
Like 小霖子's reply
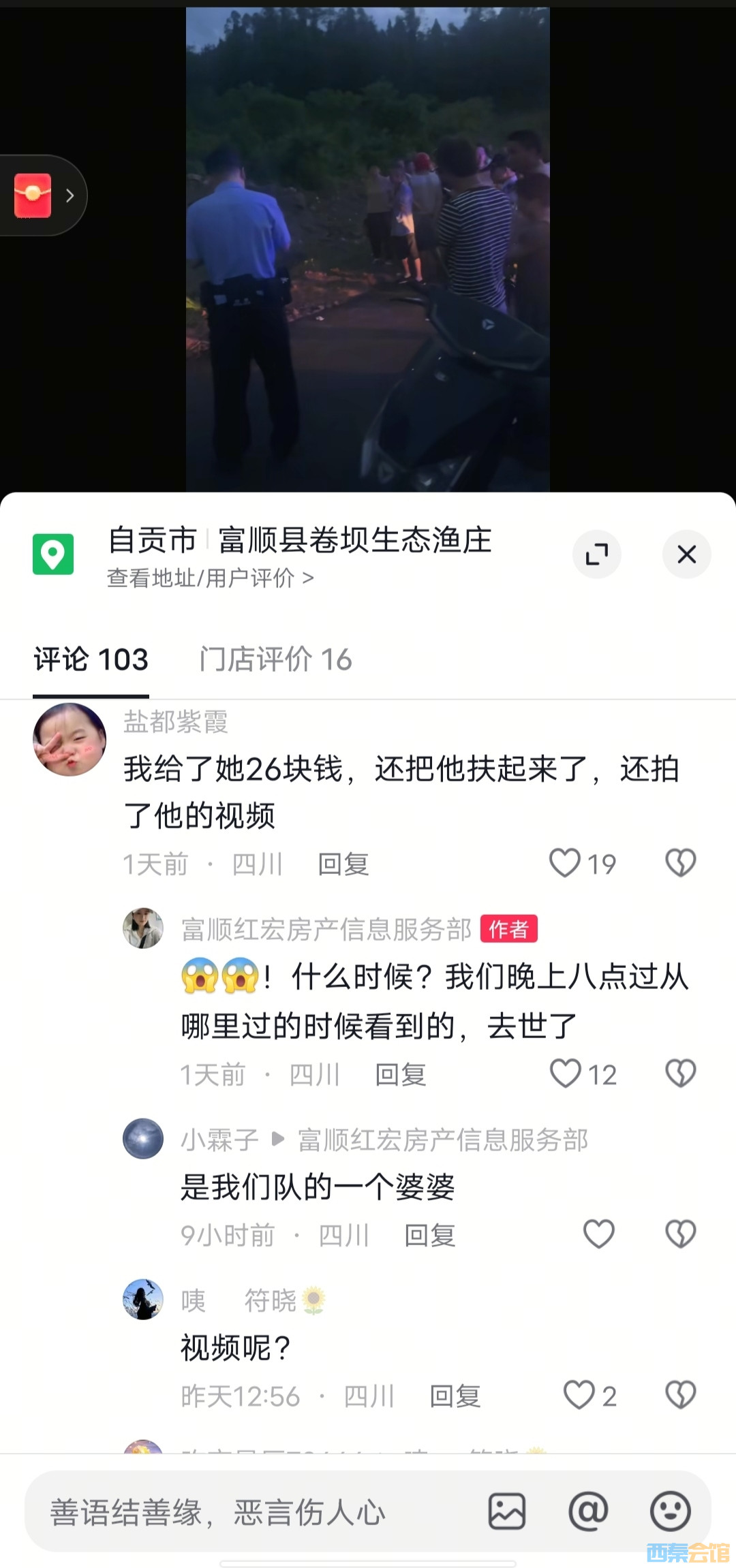click(599, 1234)
